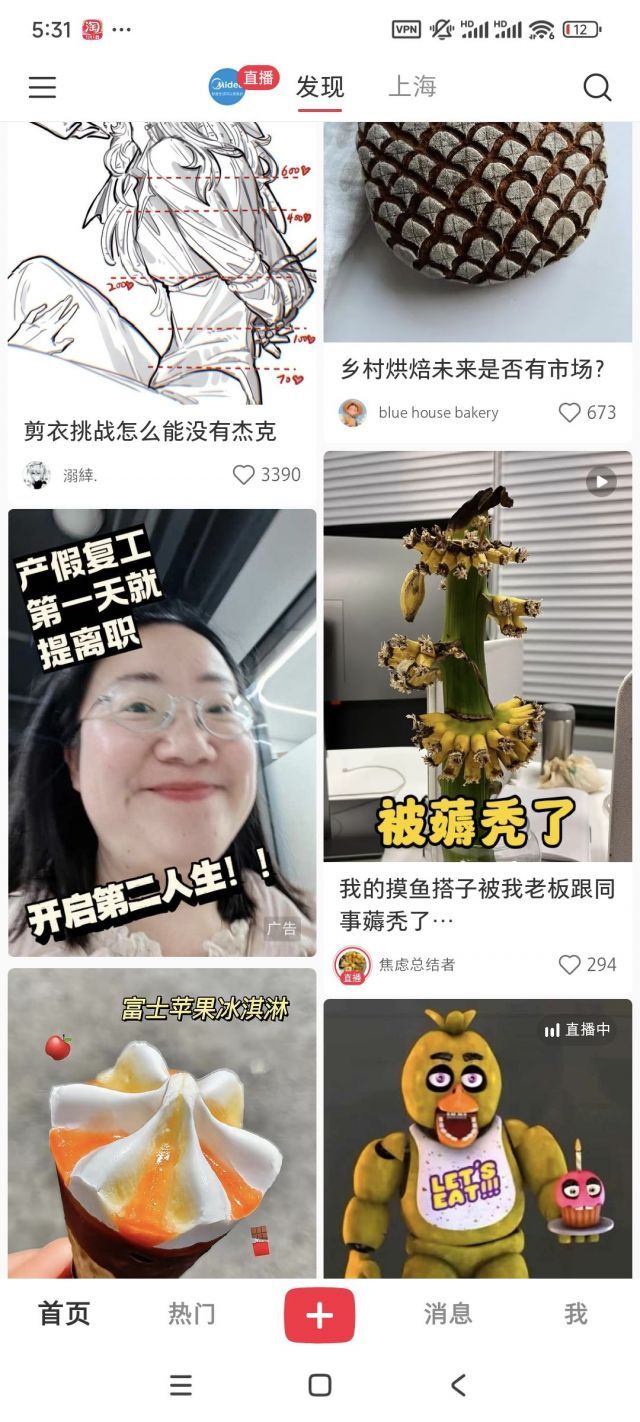
Task: Open the search magnifier icon
Action: (x=597, y=88)
